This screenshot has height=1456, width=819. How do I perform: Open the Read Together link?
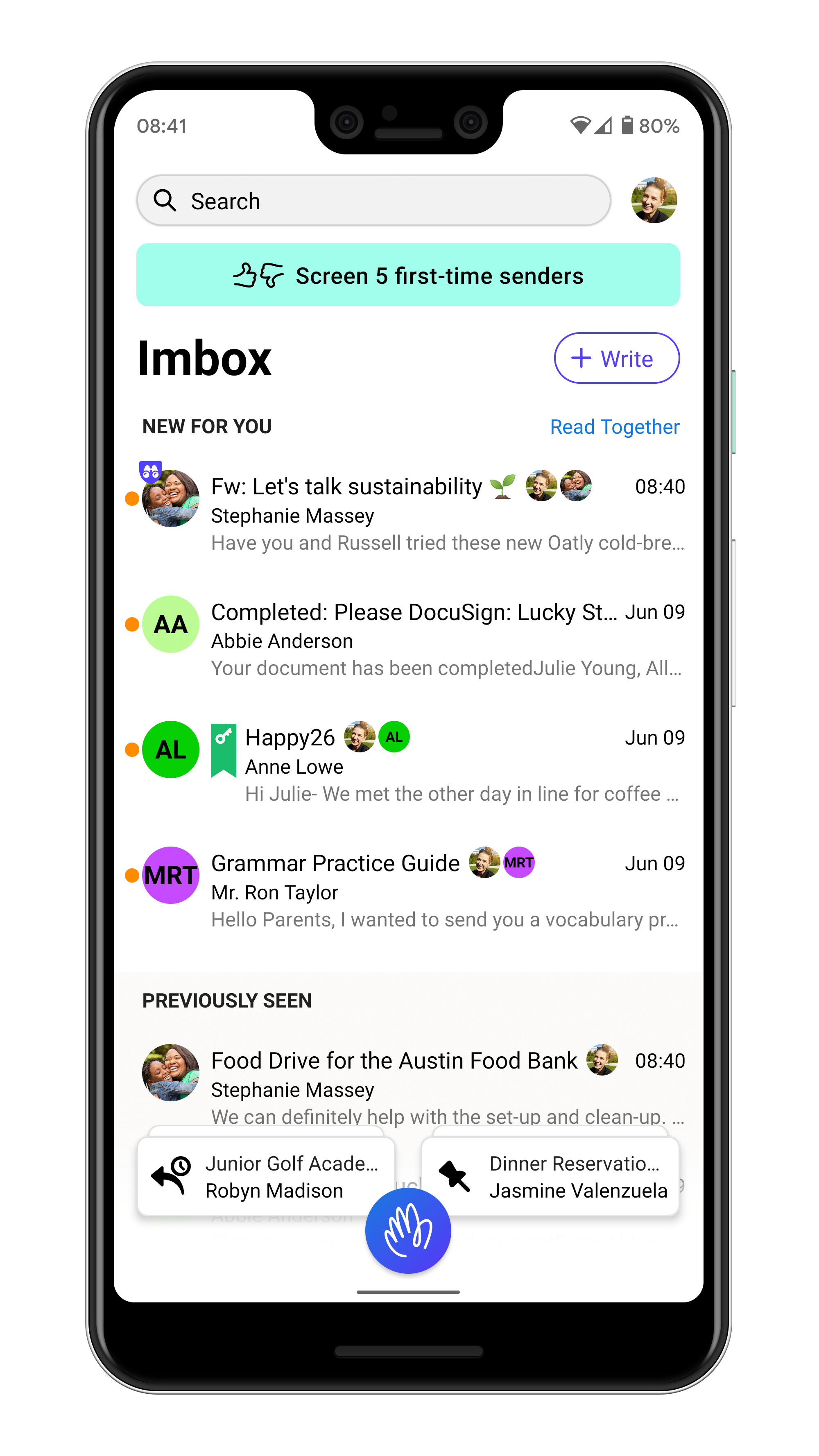click(x=614, y=427)
